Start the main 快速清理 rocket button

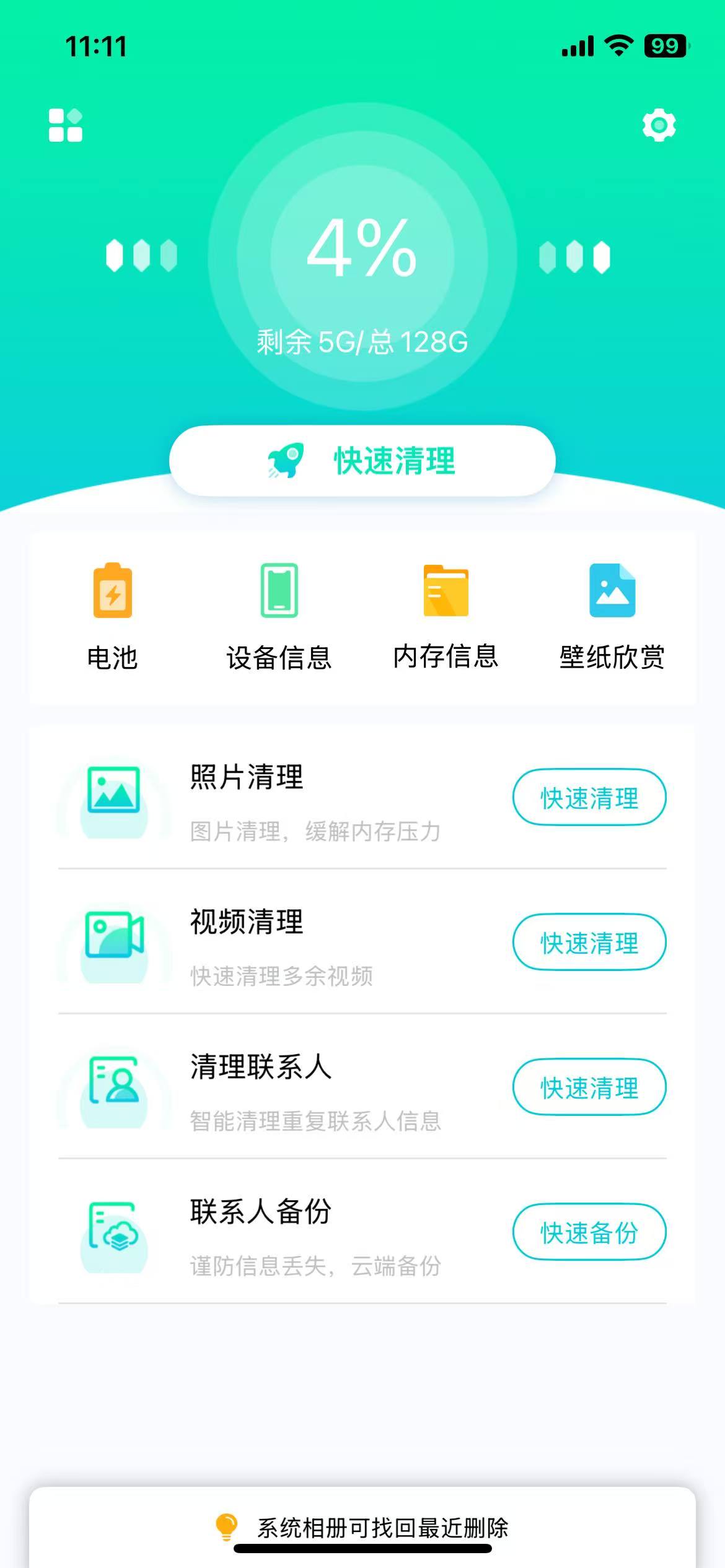click(362, 461)
